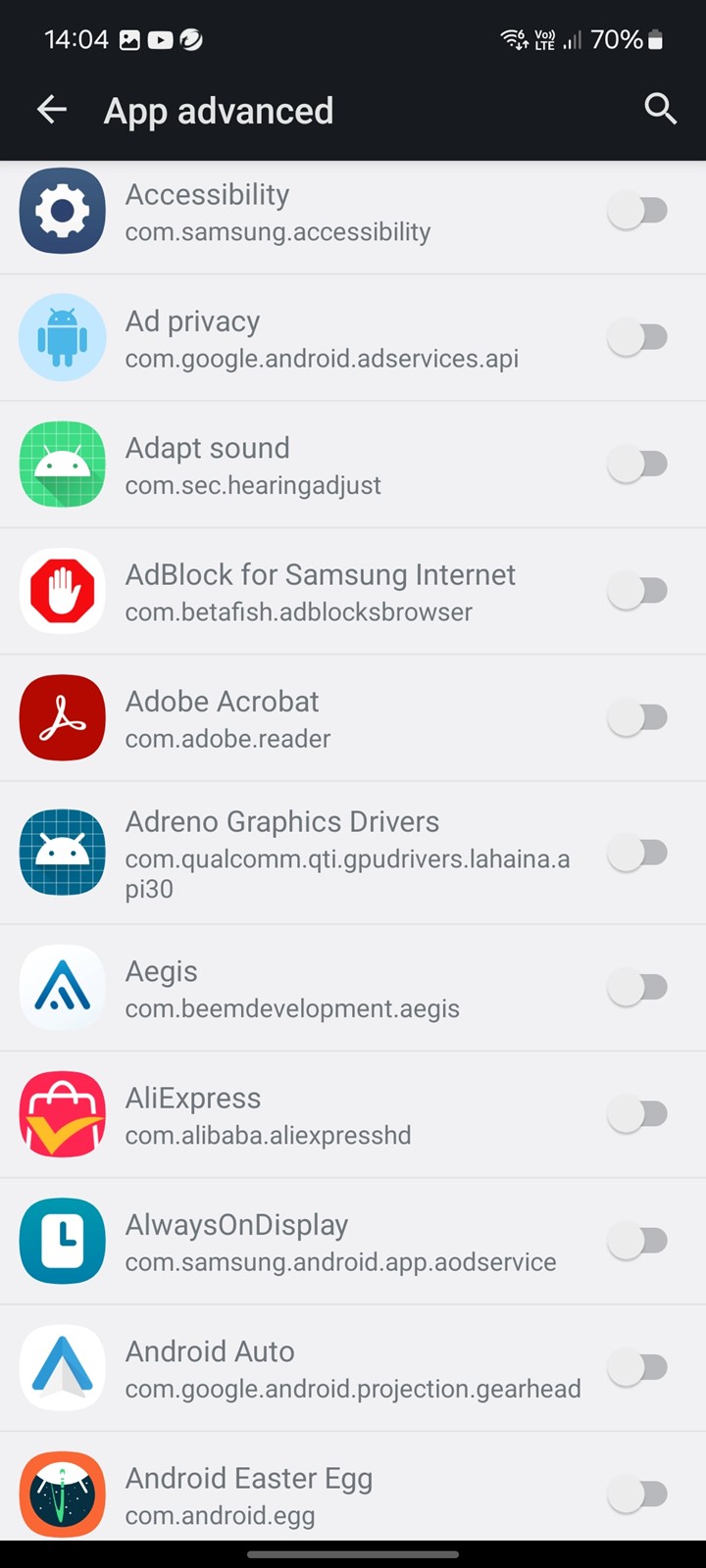Switch on Adreno Graphics Drivers toggle
Viewport: 706px width, 1568px height.
coord(638,853)
